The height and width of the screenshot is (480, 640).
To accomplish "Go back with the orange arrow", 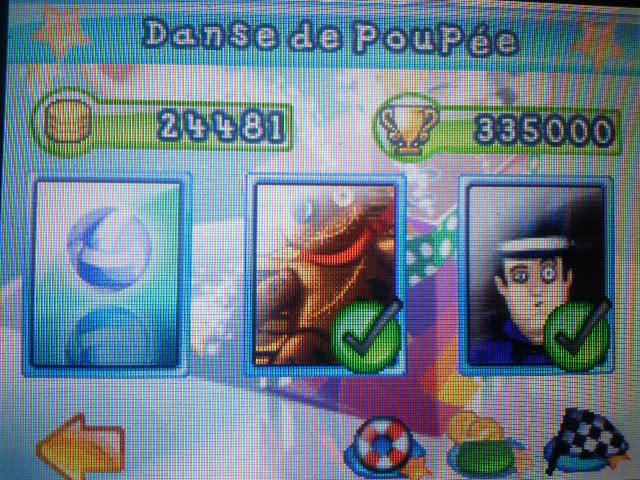I will tap(78, 449).
